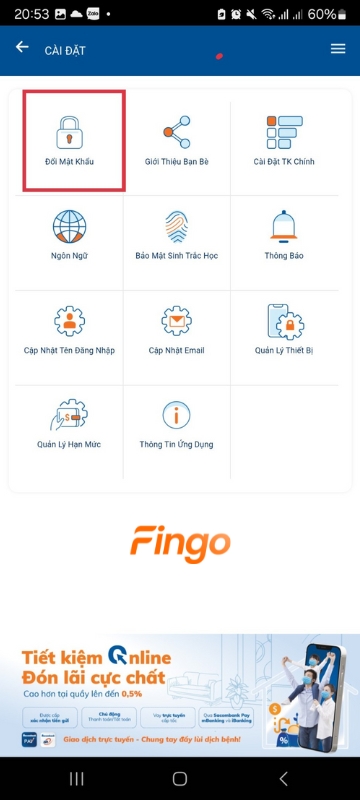Open Đổi Mật Khẩu
Viewport: 360px width, 800px height.
(x=69, y=141)
